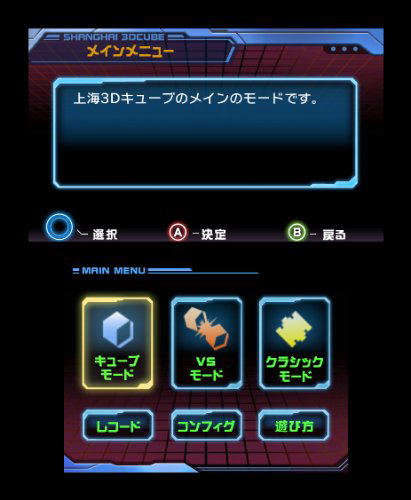411x500 pixels.
Task: Open VSモード card
Action: (206, 343)
